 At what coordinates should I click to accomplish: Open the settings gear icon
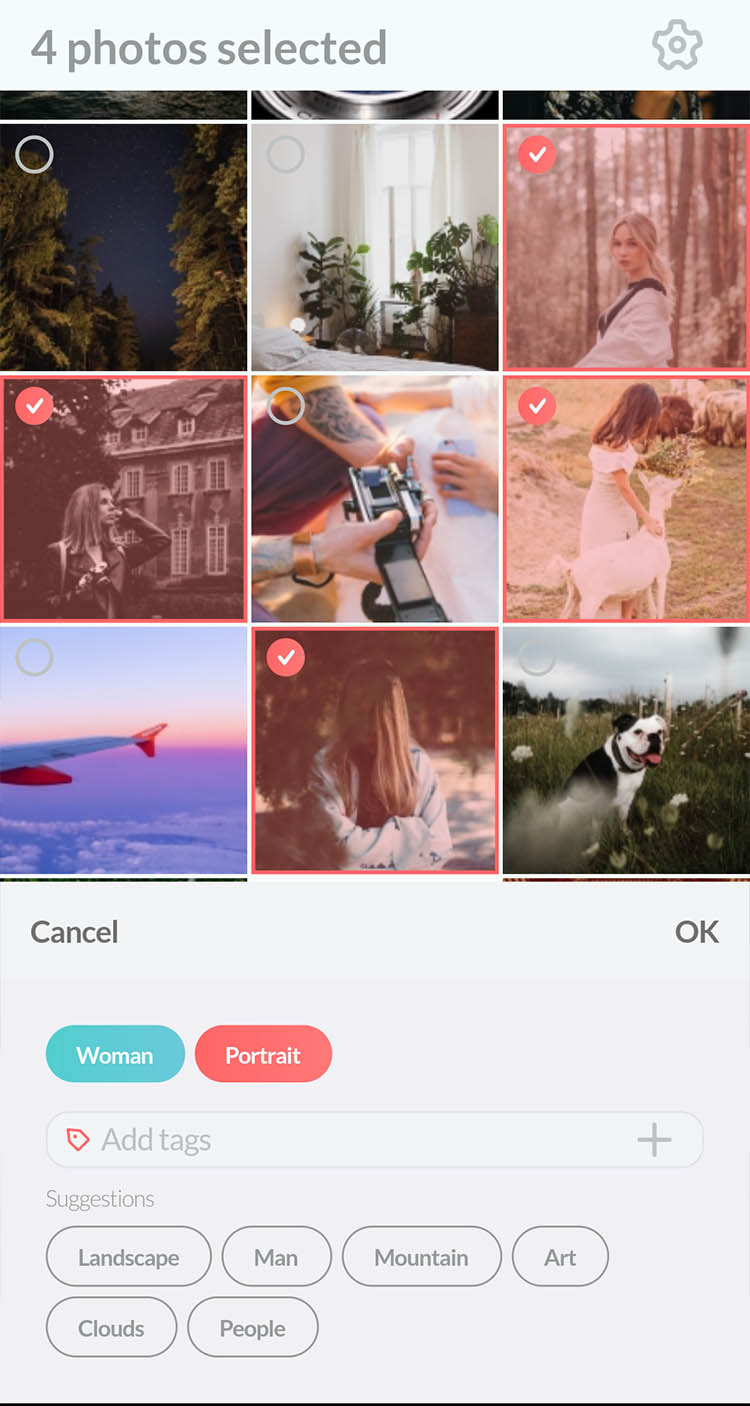[677, 46]
